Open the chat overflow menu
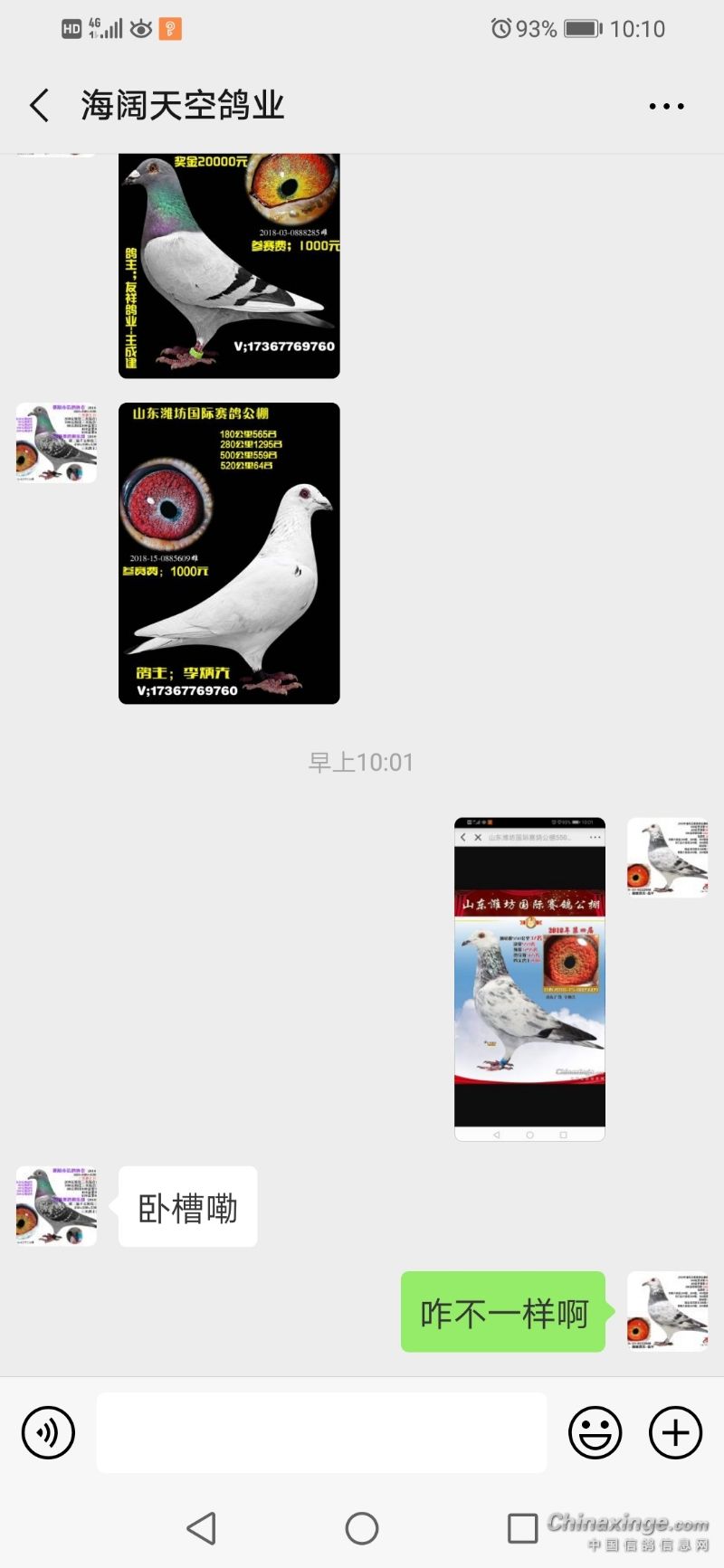Viewport: 724px width, 1568px height. click(x=666, y=106)
